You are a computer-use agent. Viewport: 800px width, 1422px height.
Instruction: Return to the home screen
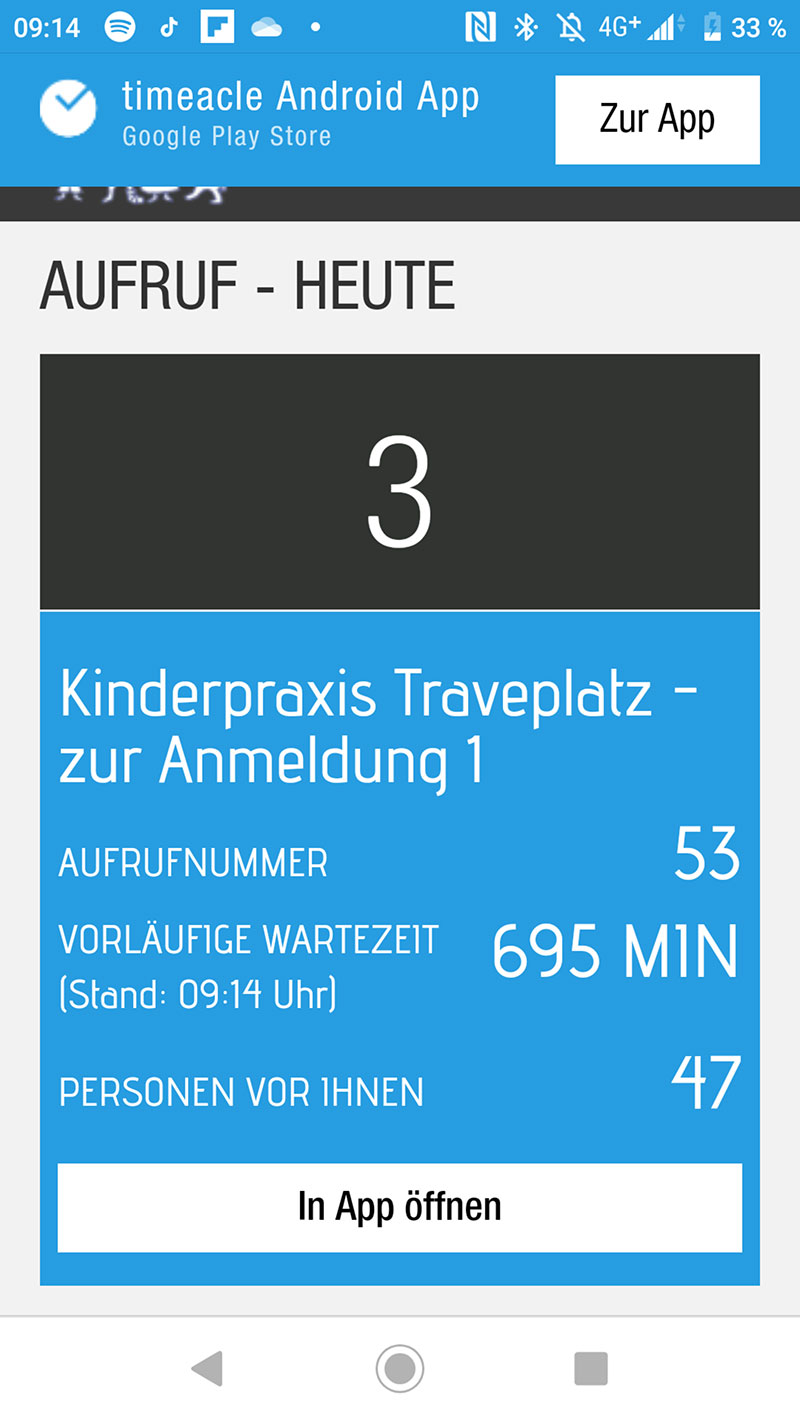pos(400,1368)
